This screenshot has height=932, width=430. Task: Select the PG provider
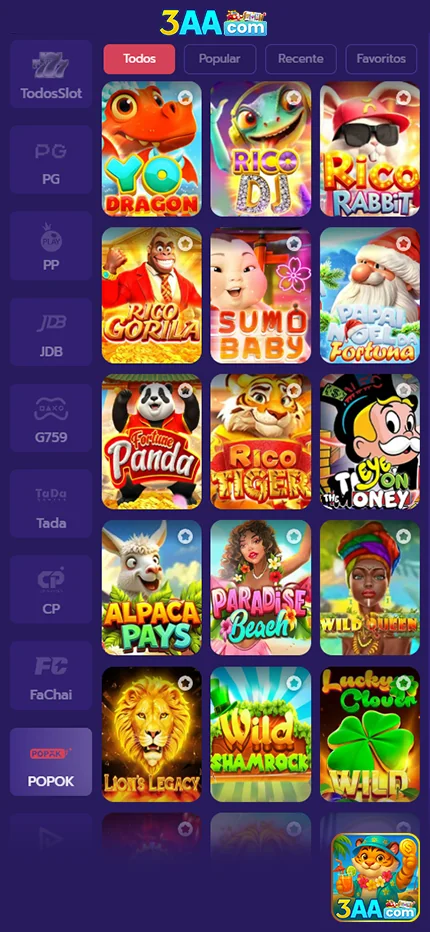51,160
